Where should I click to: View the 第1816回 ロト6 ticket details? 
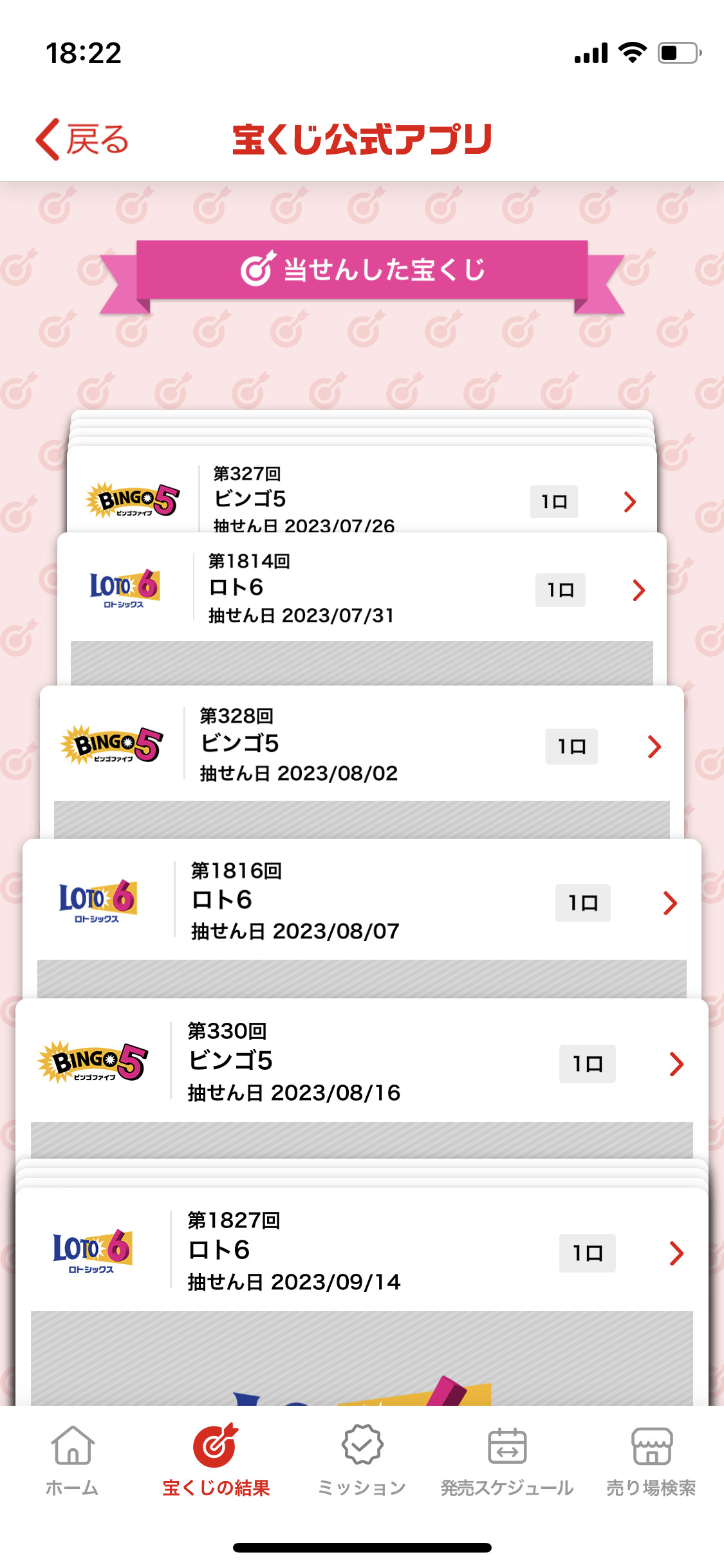(x=362, y=901)
